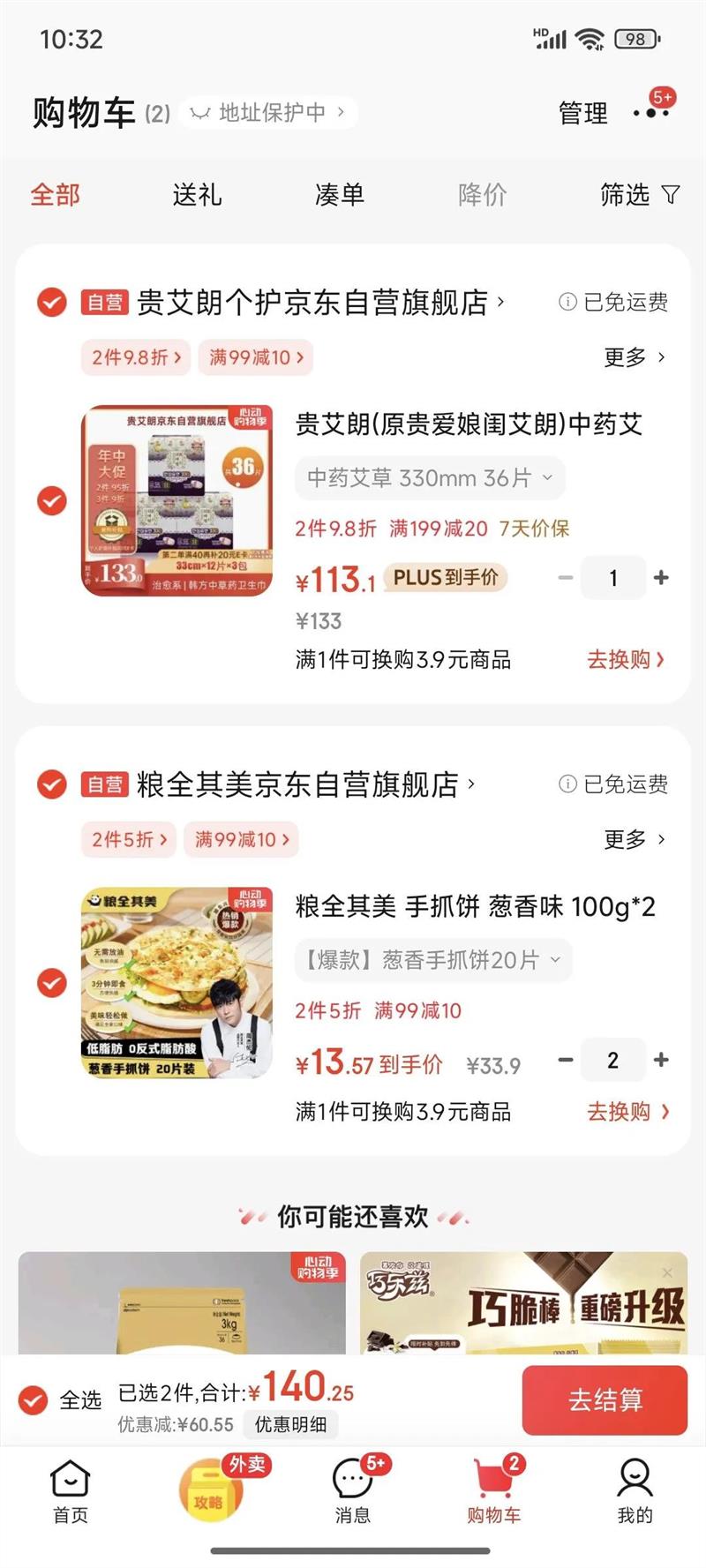Tap 去换购 under the 贵艾朗 product
Screen dimensions: 706x1568
pyautogui.click(x=625, y=659)
